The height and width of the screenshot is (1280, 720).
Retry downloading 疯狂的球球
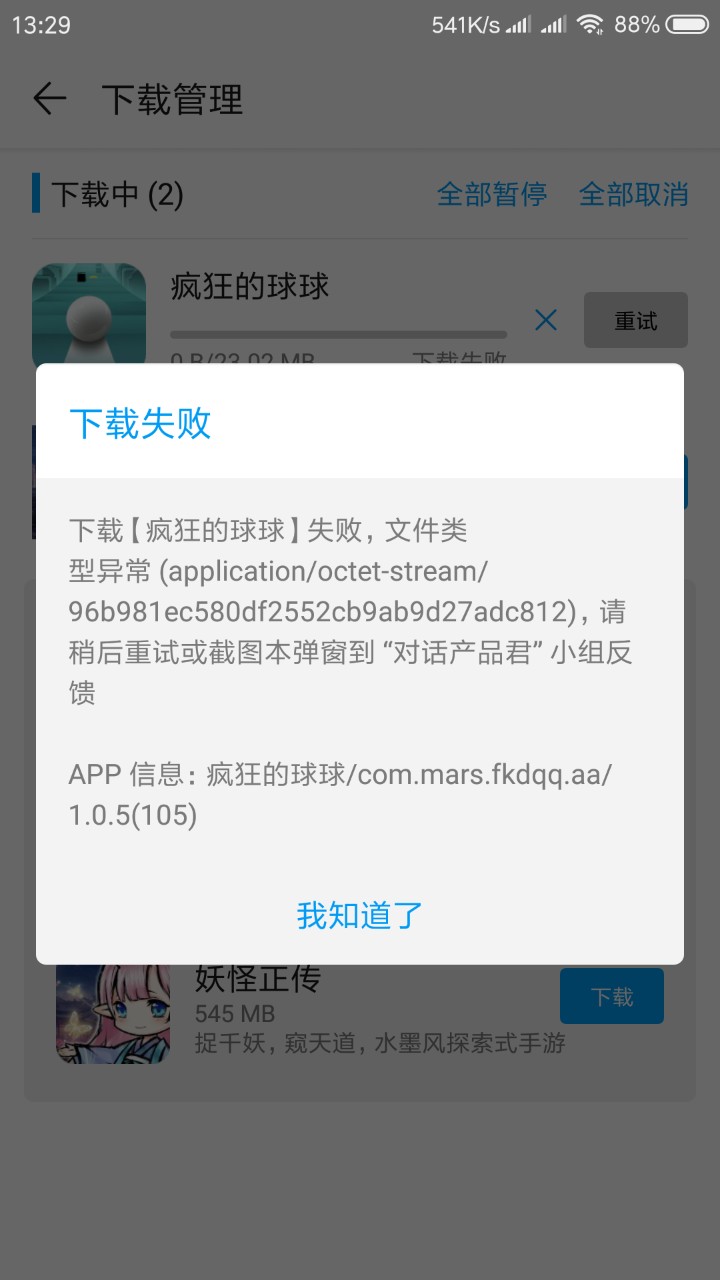pyautogui.click(x=635, y=320)
